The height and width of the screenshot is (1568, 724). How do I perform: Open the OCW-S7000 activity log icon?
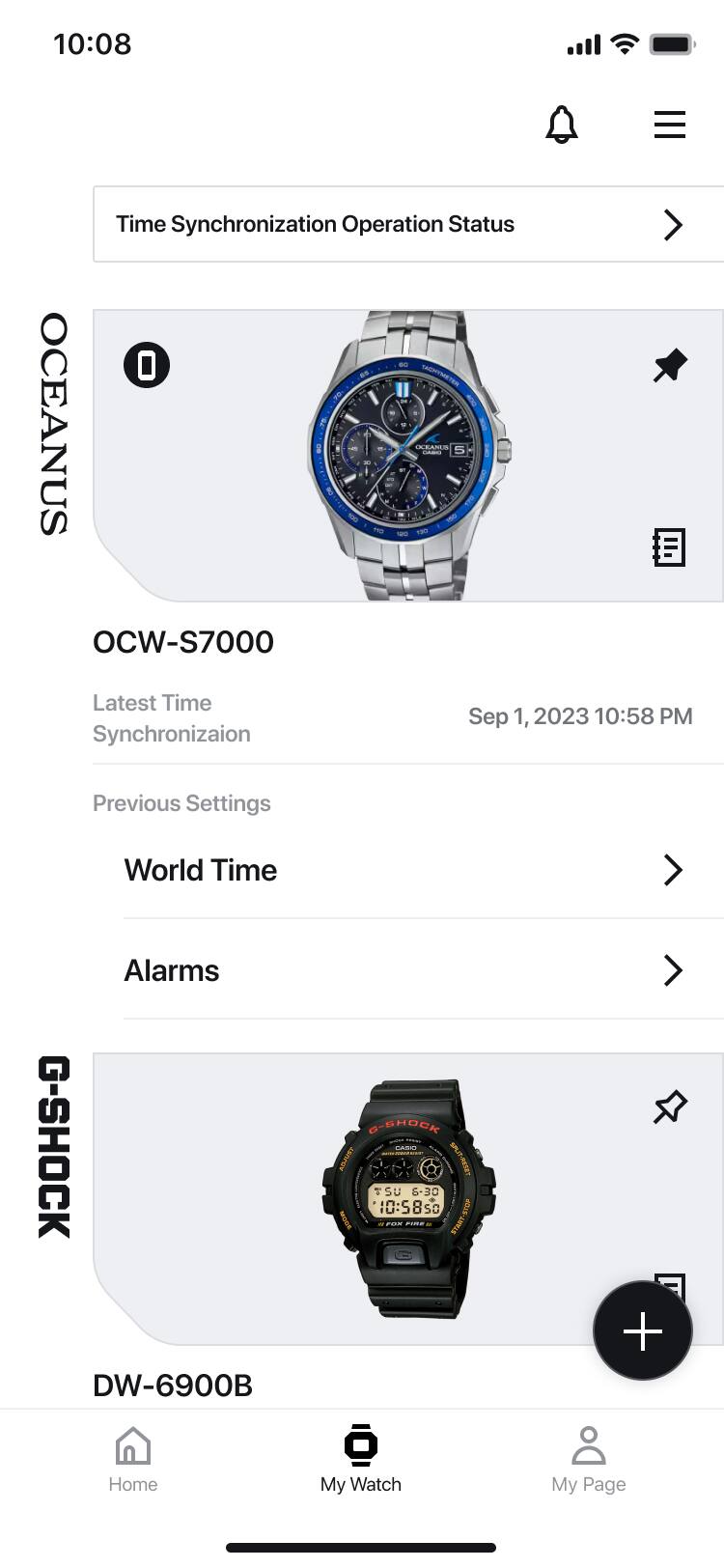[670, 546]
